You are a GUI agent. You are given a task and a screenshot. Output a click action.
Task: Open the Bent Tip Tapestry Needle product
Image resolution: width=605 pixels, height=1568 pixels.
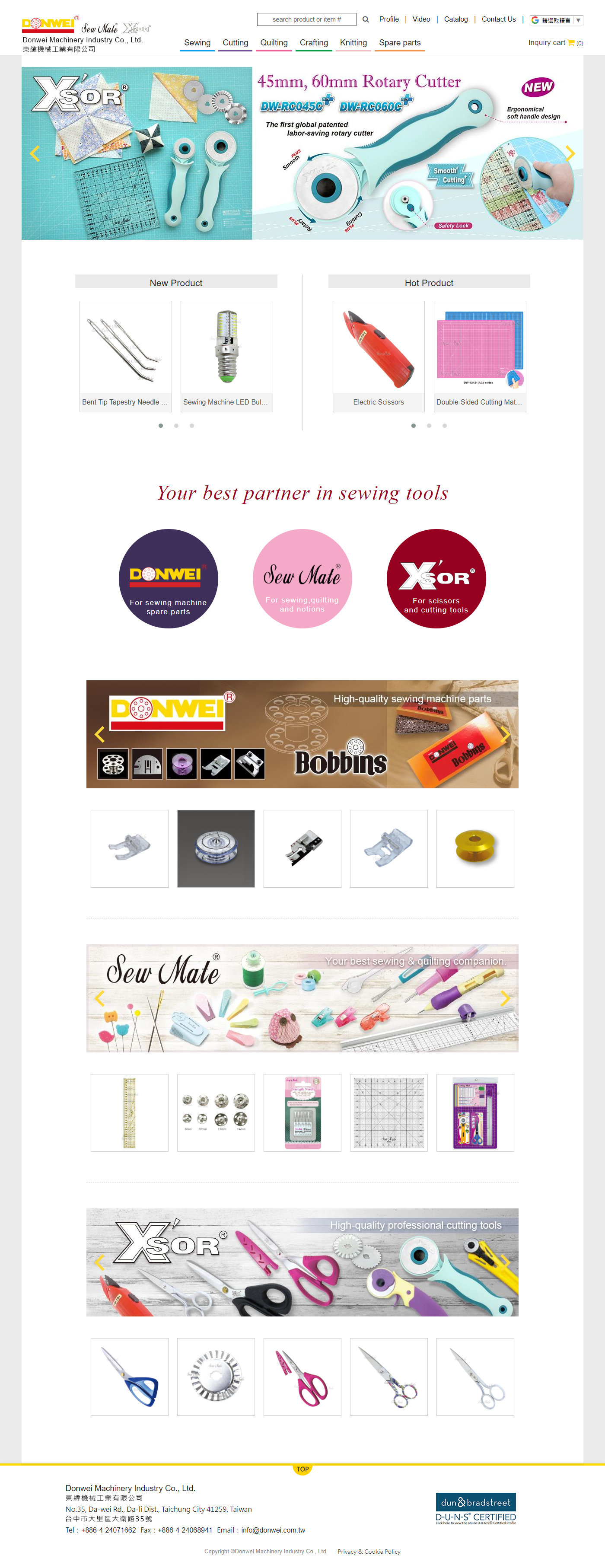[125, 356]
